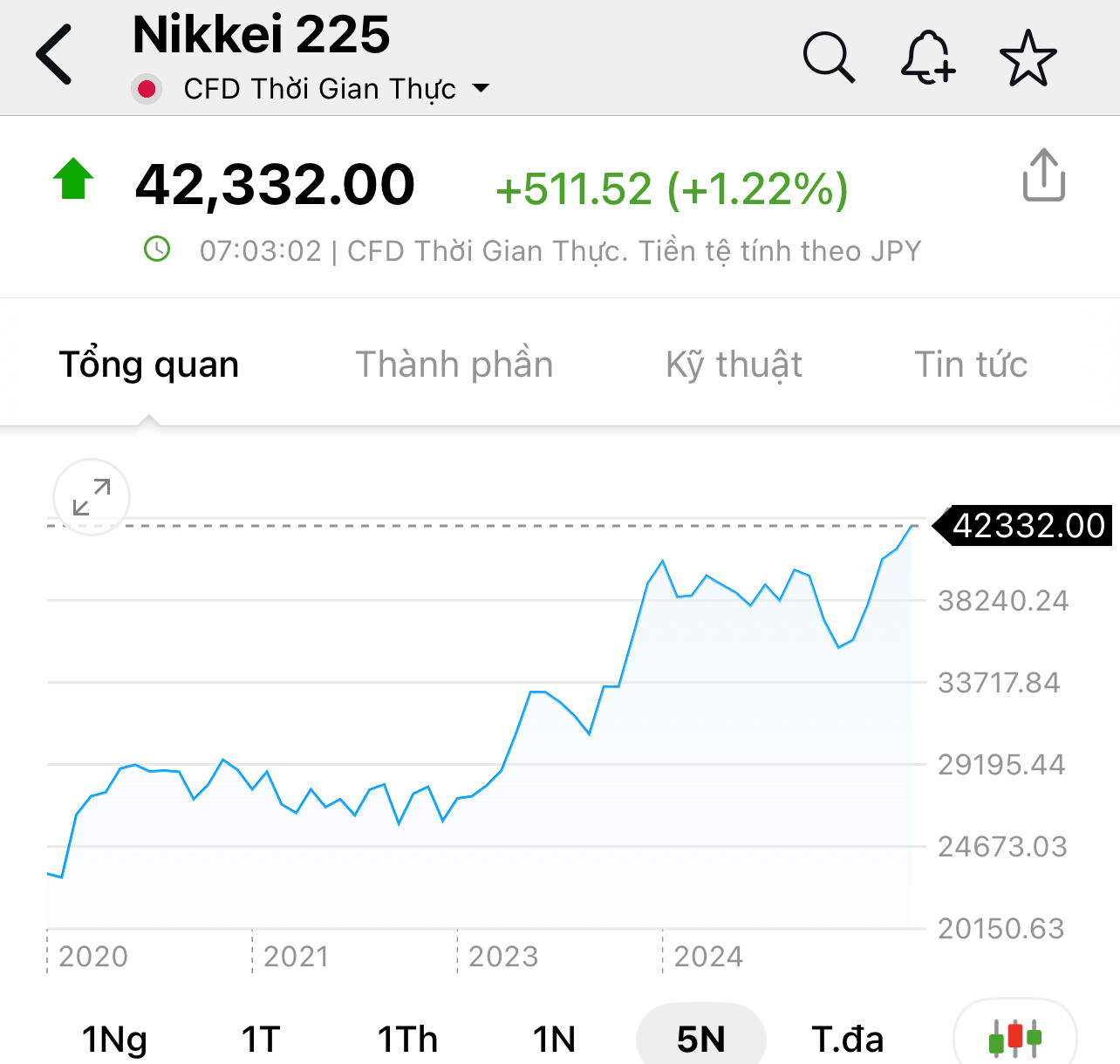Open the Thành phần tab
Viewport: 1120px width, 1064px height.
(x=454, y=365)
